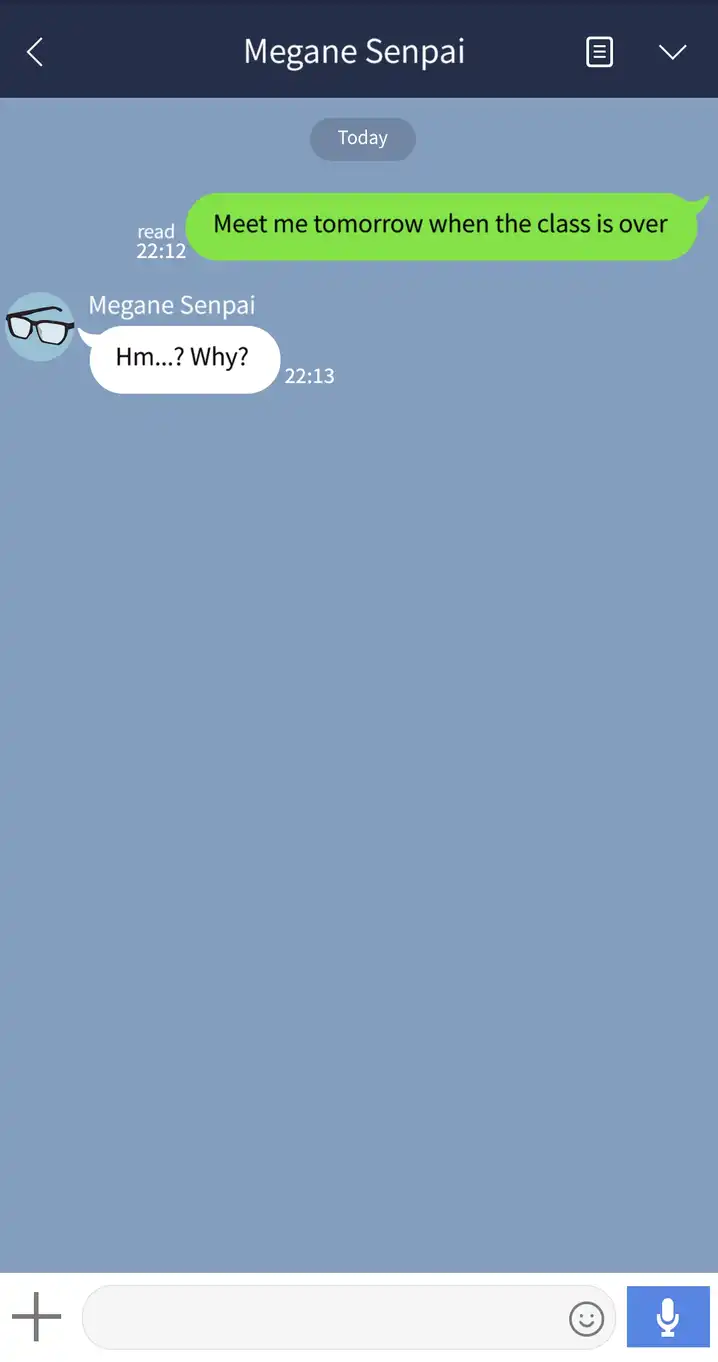Screen dimensions: 718x1362
Task: Open Megane Senpai's glasses profile picture
Action: click(40, 327)
